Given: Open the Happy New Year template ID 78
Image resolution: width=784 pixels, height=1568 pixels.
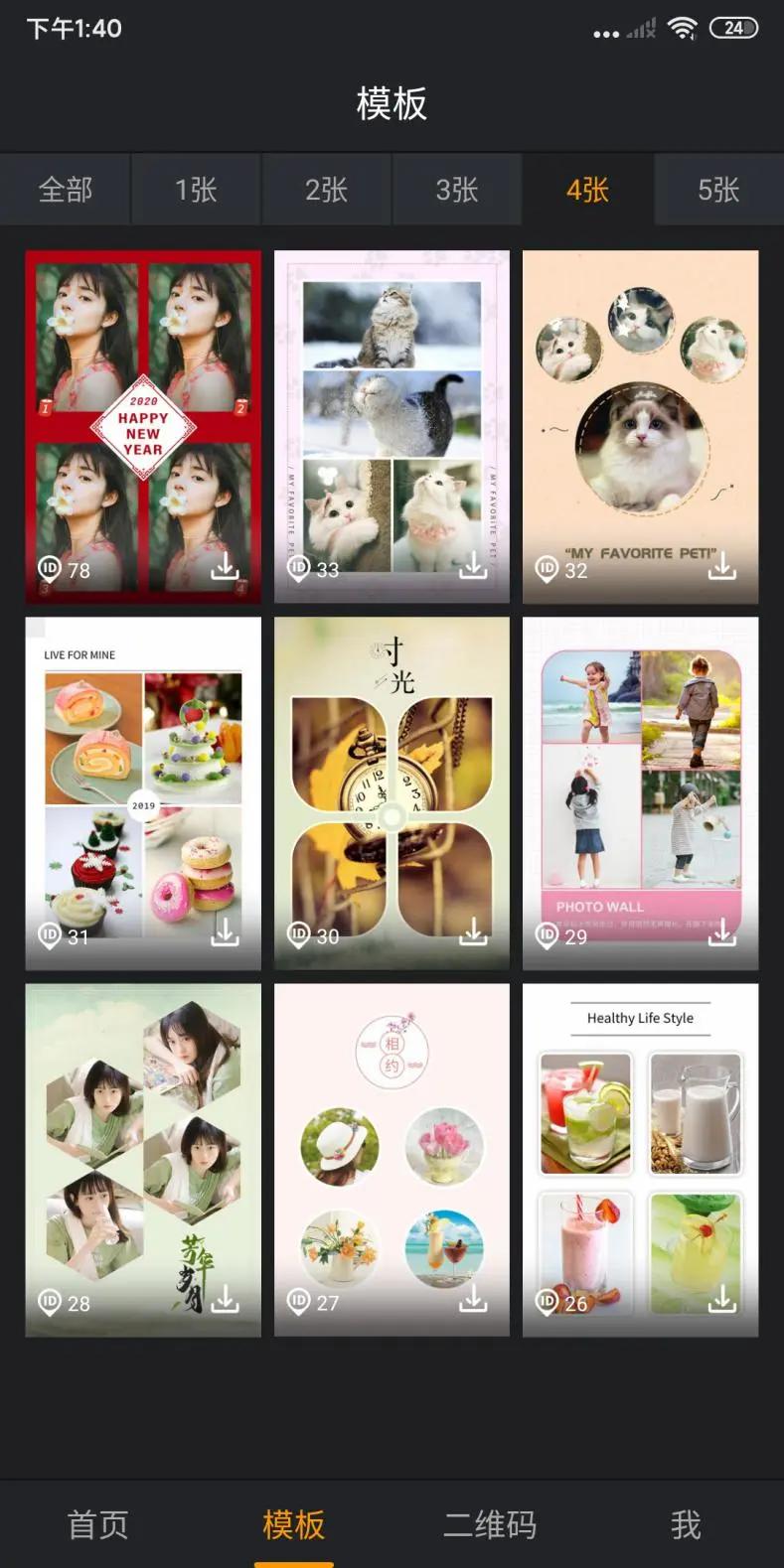Looking at the screenshot, I should click(143, 427).
